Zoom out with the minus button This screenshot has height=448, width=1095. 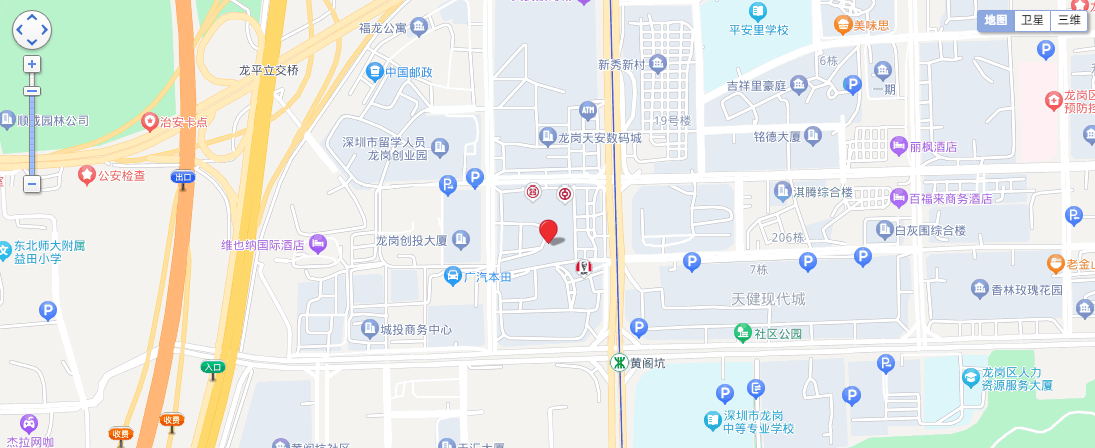(32, 184)
